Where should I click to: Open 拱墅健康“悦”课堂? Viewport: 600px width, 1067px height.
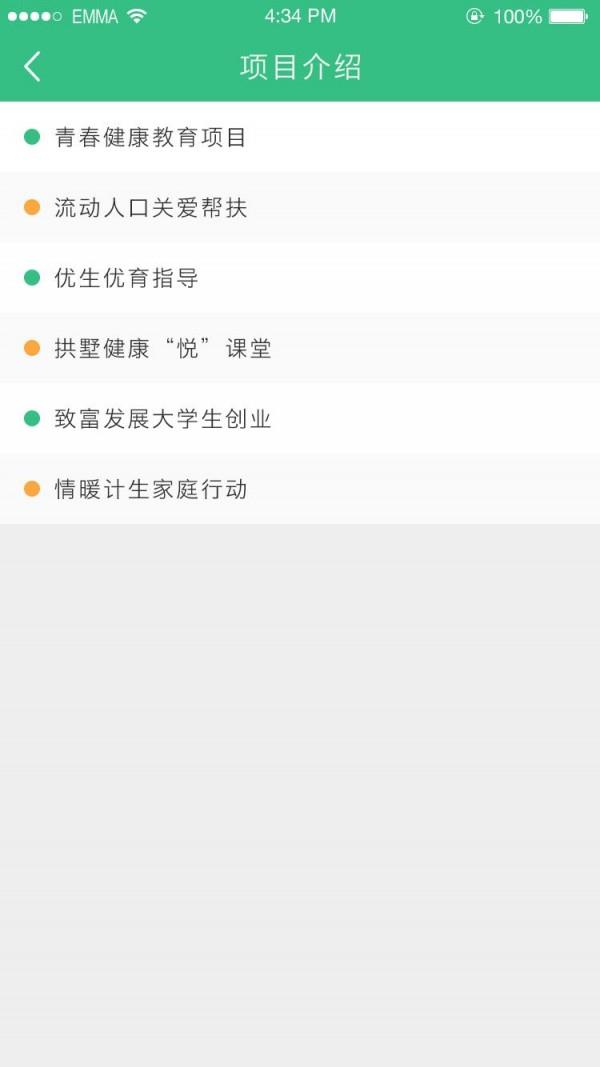(x=300, y=348)
